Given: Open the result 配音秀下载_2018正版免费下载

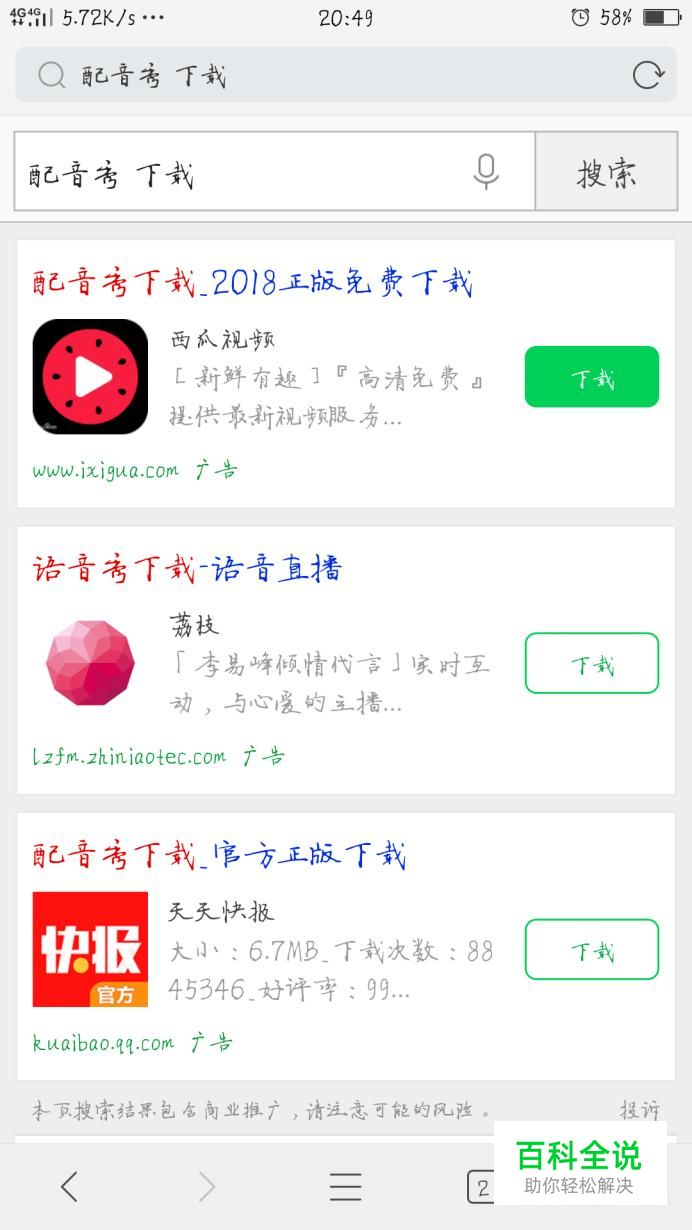Looking at the screenshot, I should pos(252,283).
